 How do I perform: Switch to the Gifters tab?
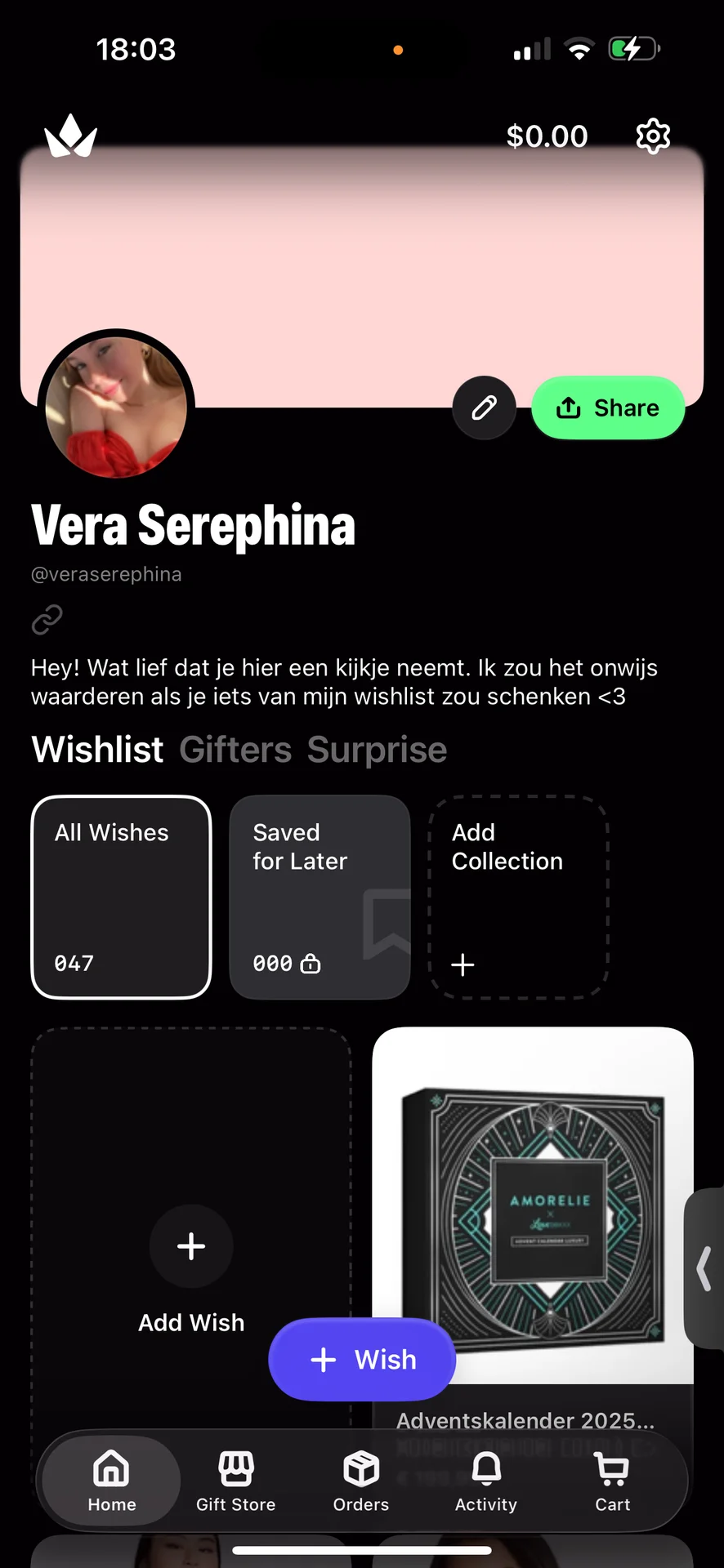pyautogui.click(x=235, y=750)
